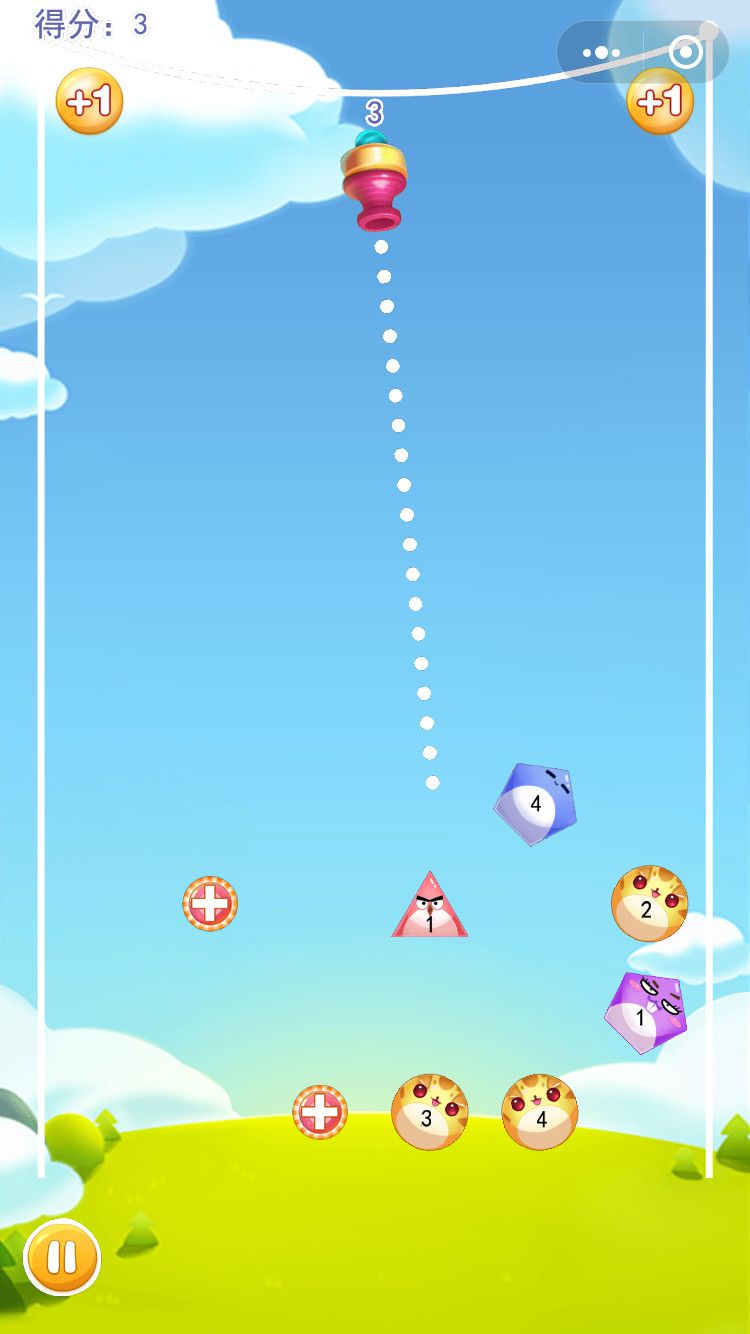
Task: Tap the right +1 bonus coin
Action: coord(660,101)
